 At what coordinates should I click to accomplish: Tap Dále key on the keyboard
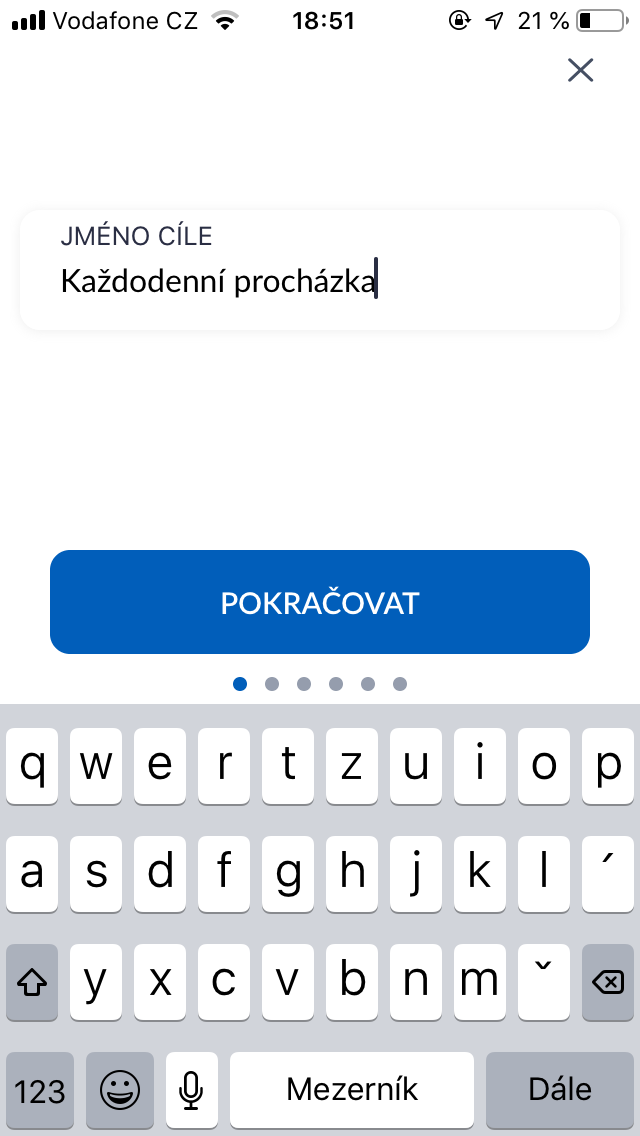[559, 1089]
